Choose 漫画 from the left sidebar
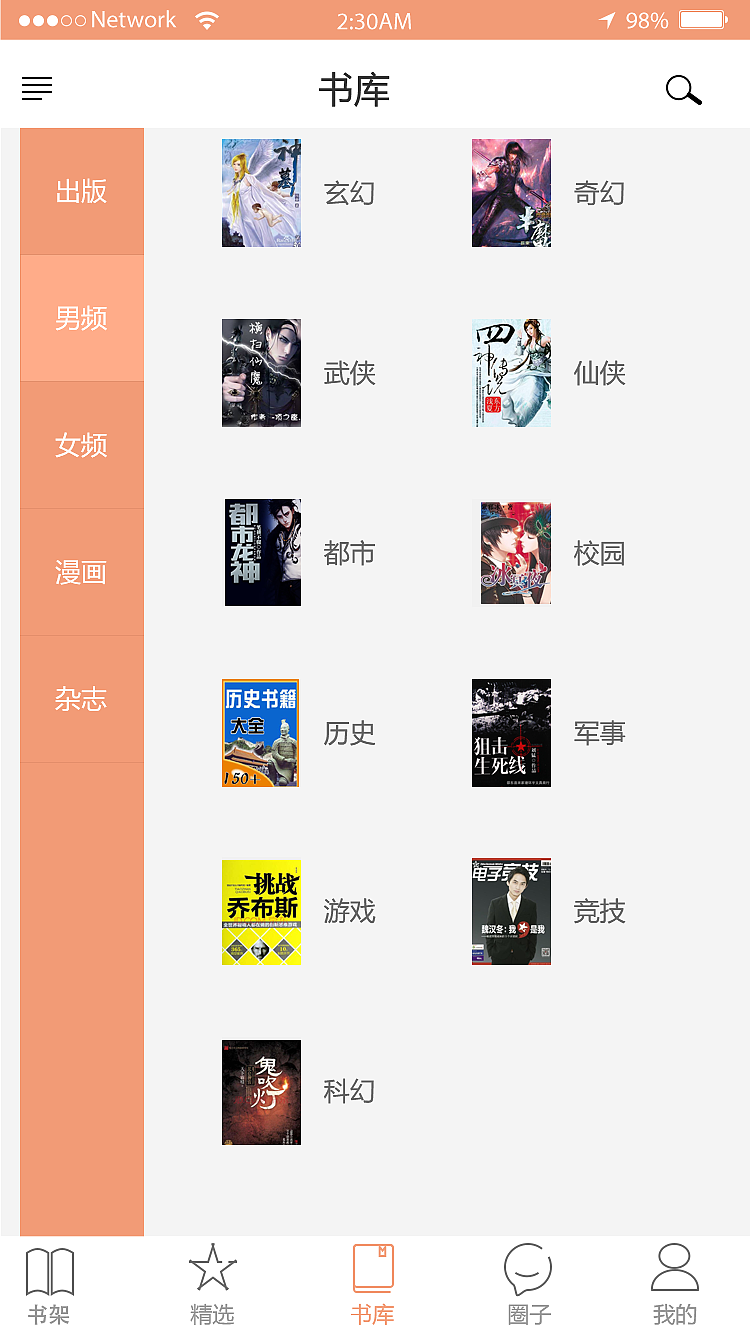The image size is (750, 1334). click(81, 571)
